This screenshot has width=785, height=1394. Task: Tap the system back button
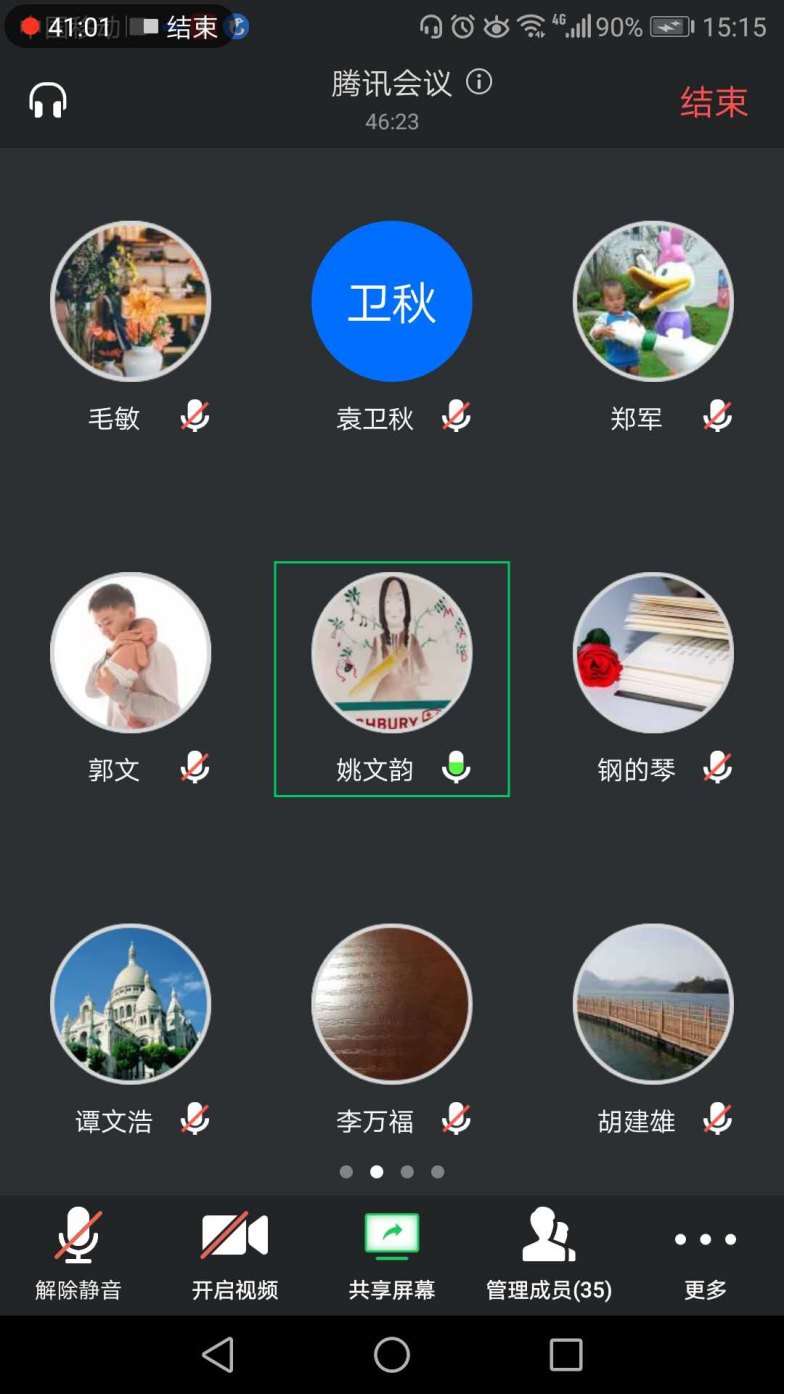coord(218,1355)
